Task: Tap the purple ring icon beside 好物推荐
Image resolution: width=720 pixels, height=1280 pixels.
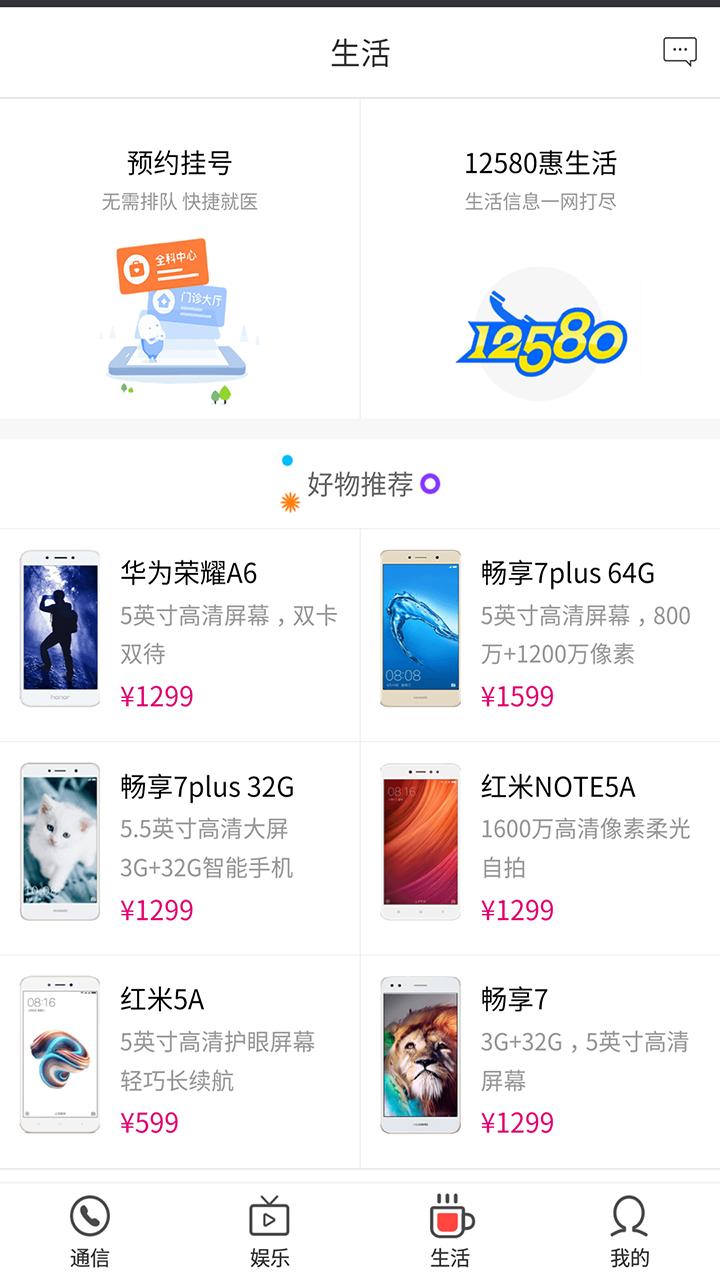Action: pos(428,484)
